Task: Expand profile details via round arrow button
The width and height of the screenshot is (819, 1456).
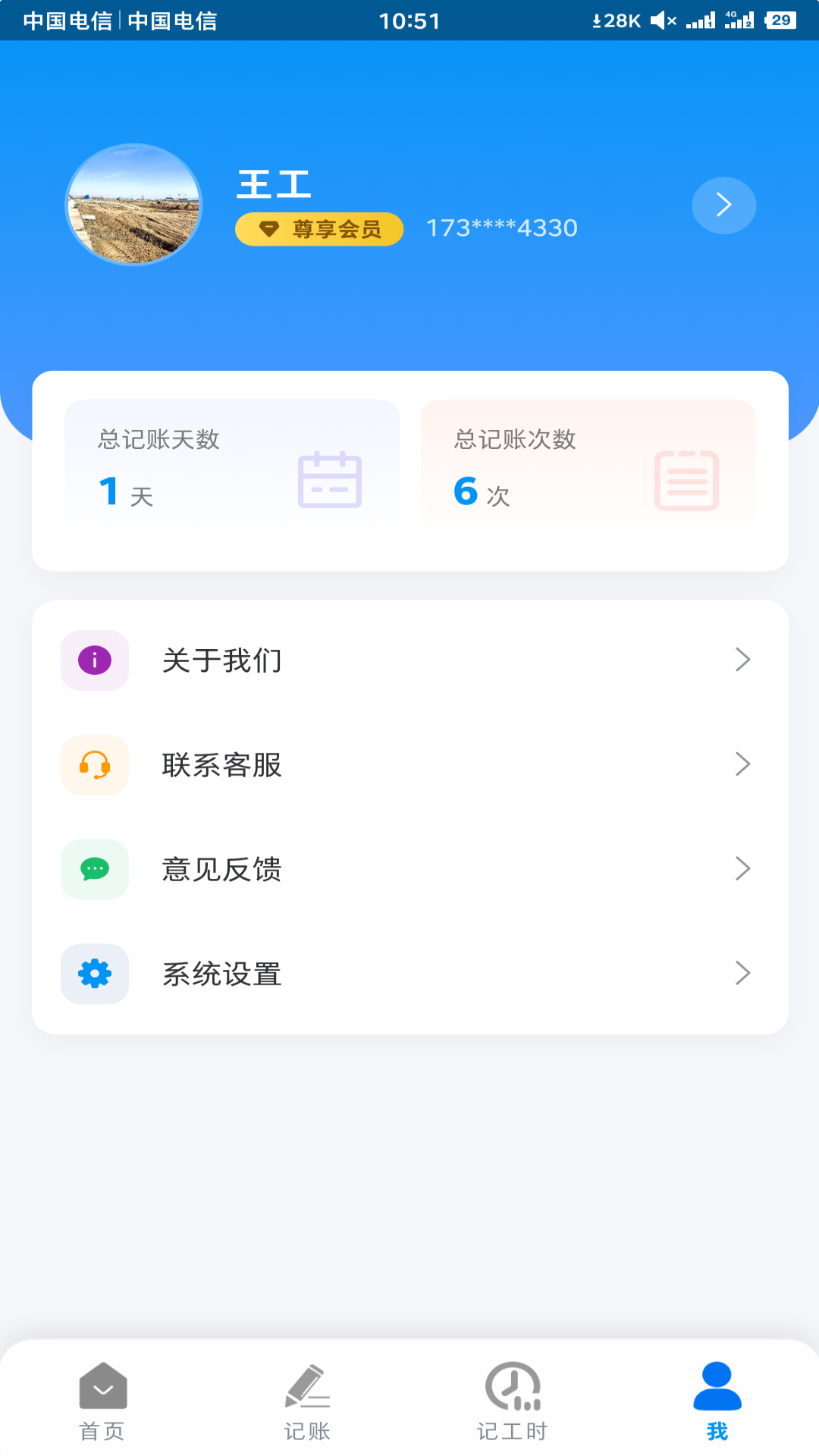Action: coord(723,205)
